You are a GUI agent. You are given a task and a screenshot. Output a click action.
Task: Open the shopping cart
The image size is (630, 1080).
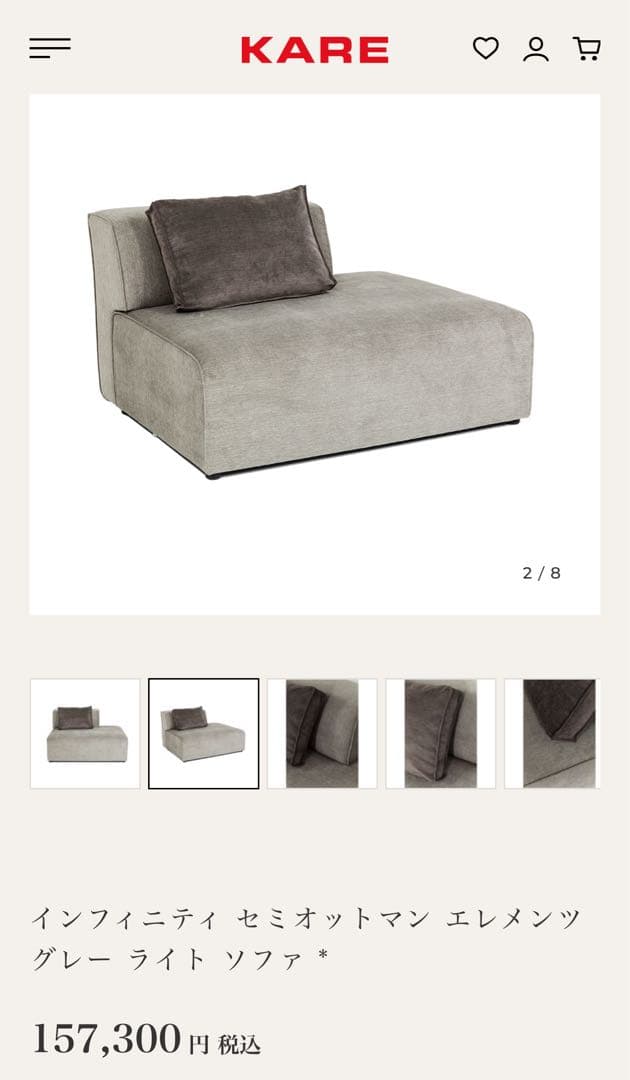[x=586, y=48]
